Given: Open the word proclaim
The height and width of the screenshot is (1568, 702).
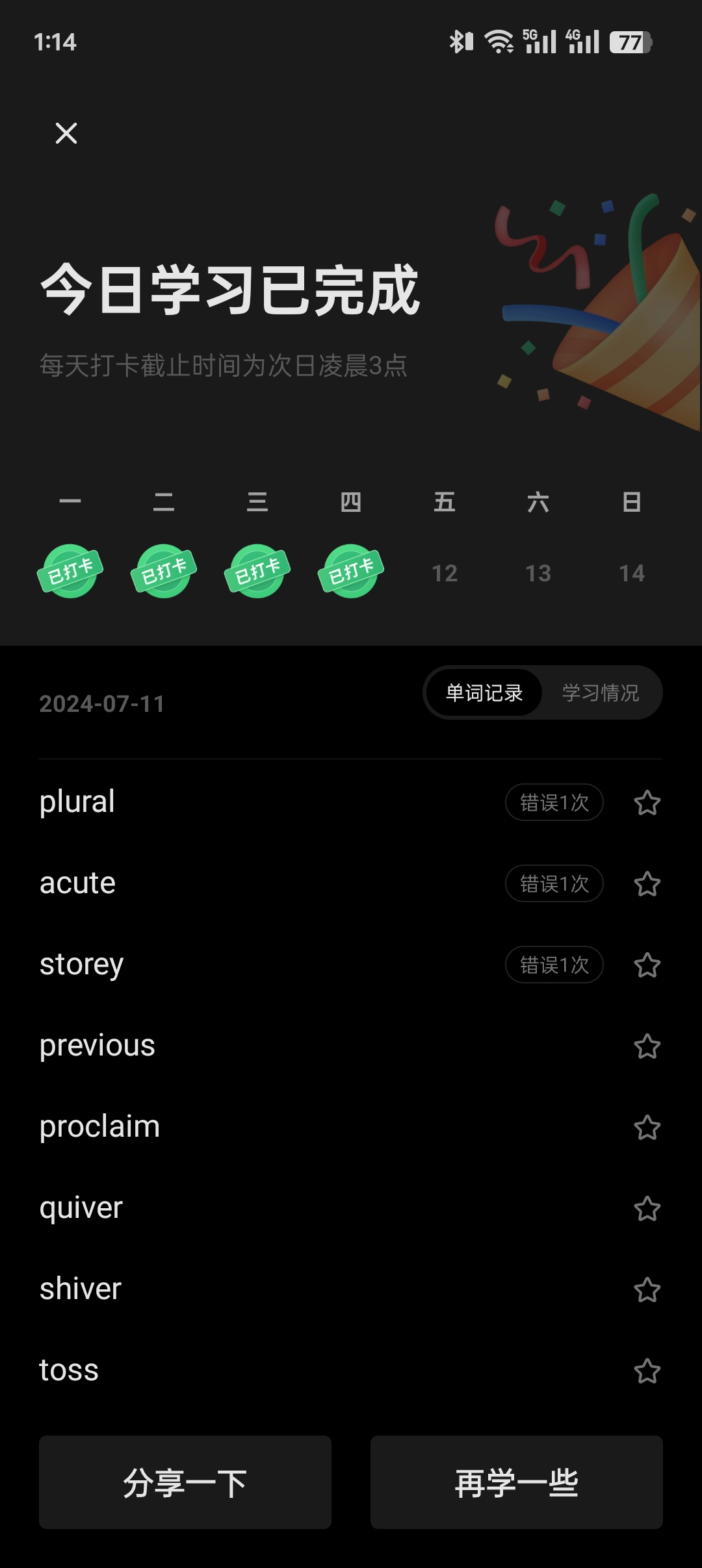Looking at the screenshot, I should click(99, 1127).
